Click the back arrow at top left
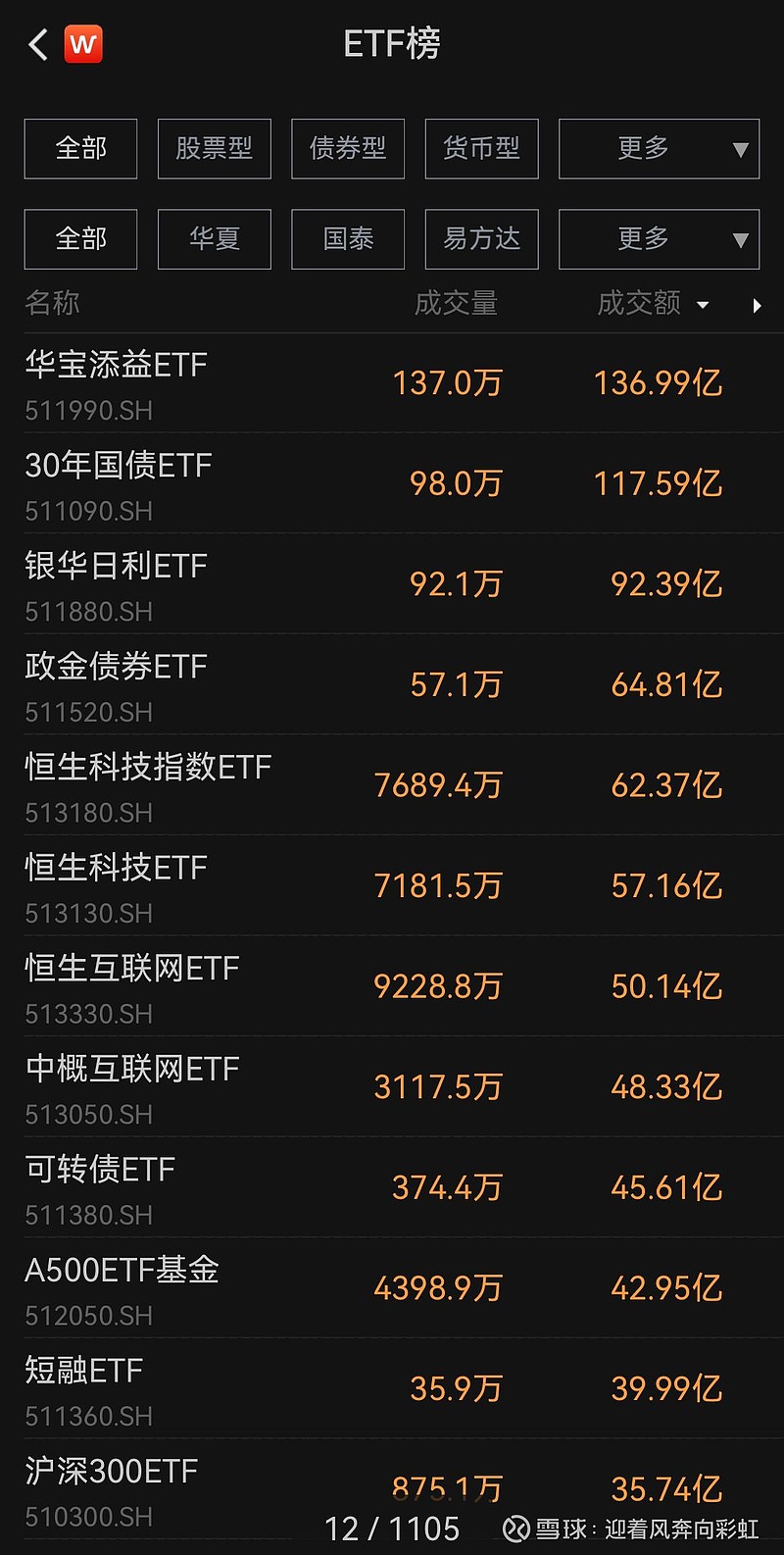This screenshot has width=784, height=1555. (37, 45)
